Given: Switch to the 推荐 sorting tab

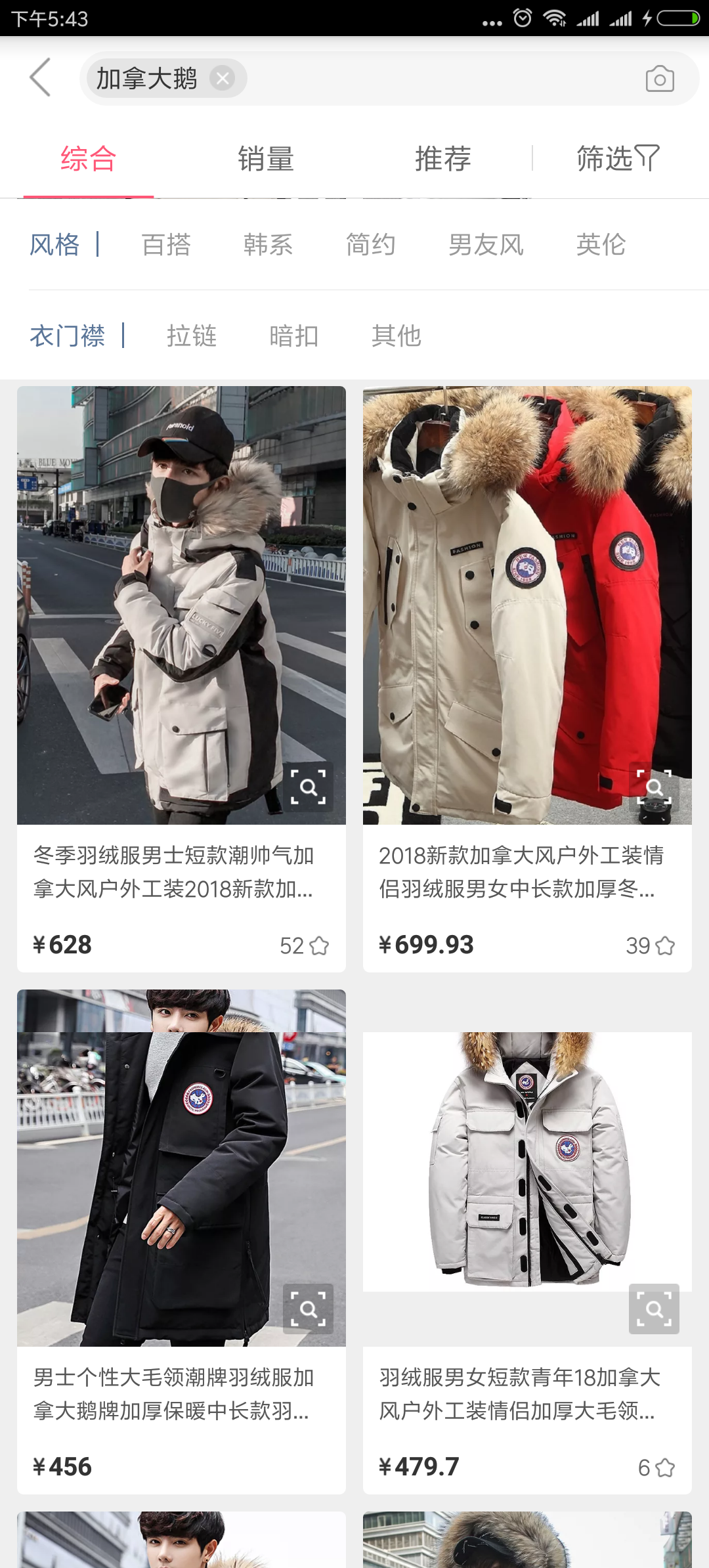Looking at the screenshot, I should (442, 160).
